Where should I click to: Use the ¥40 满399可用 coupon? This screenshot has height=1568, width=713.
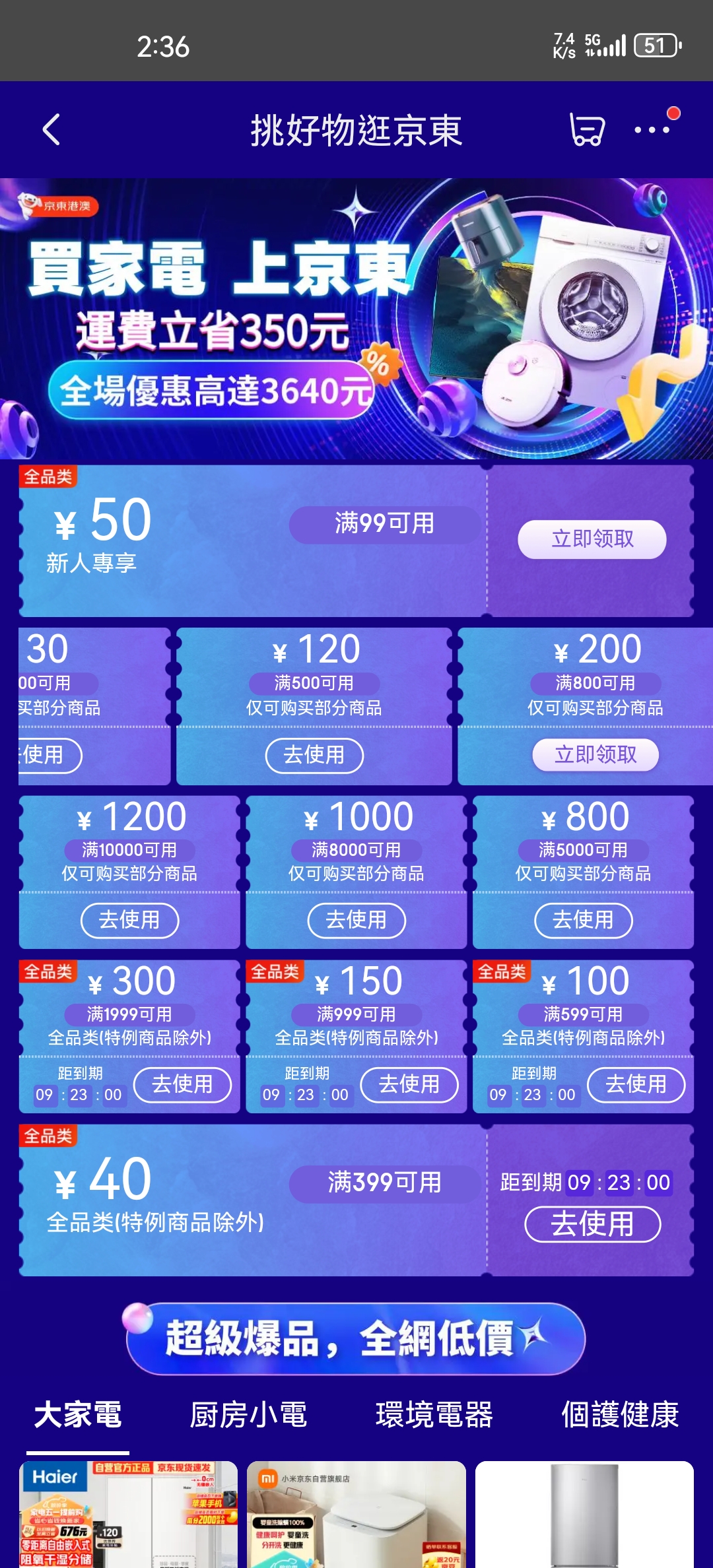(592, 1224)
